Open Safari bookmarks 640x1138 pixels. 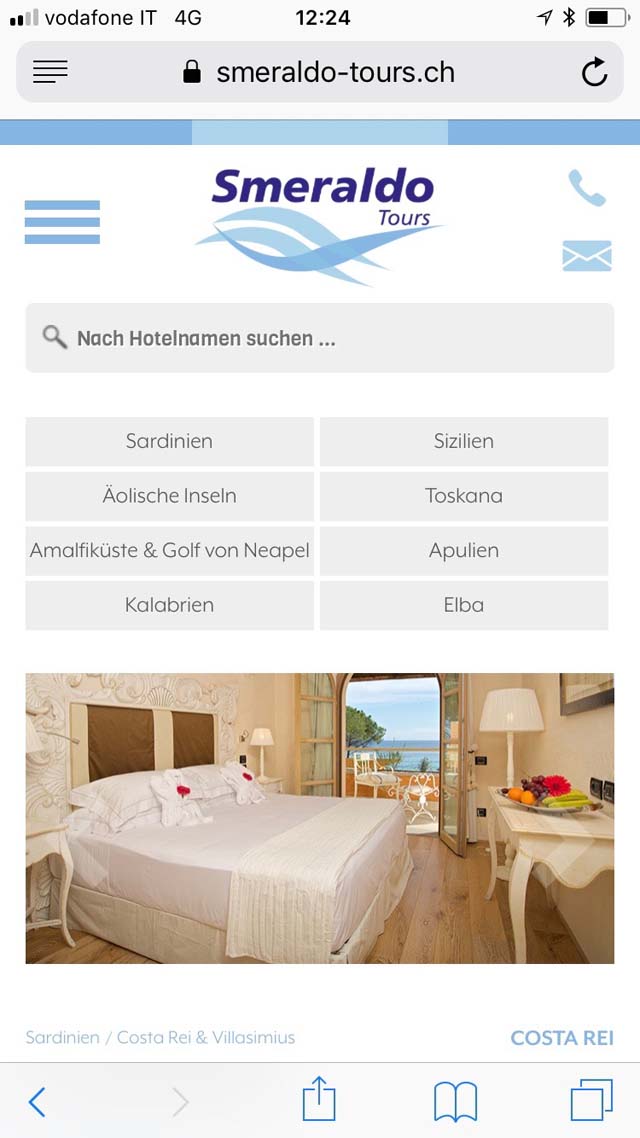[x=455, y=1102]
